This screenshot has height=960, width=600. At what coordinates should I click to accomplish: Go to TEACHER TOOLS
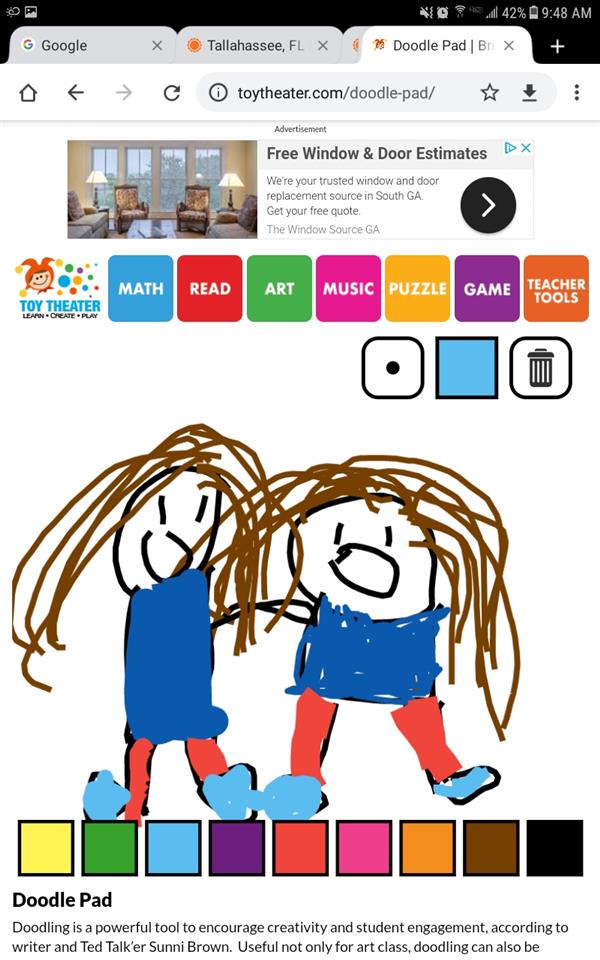point(556,288)
